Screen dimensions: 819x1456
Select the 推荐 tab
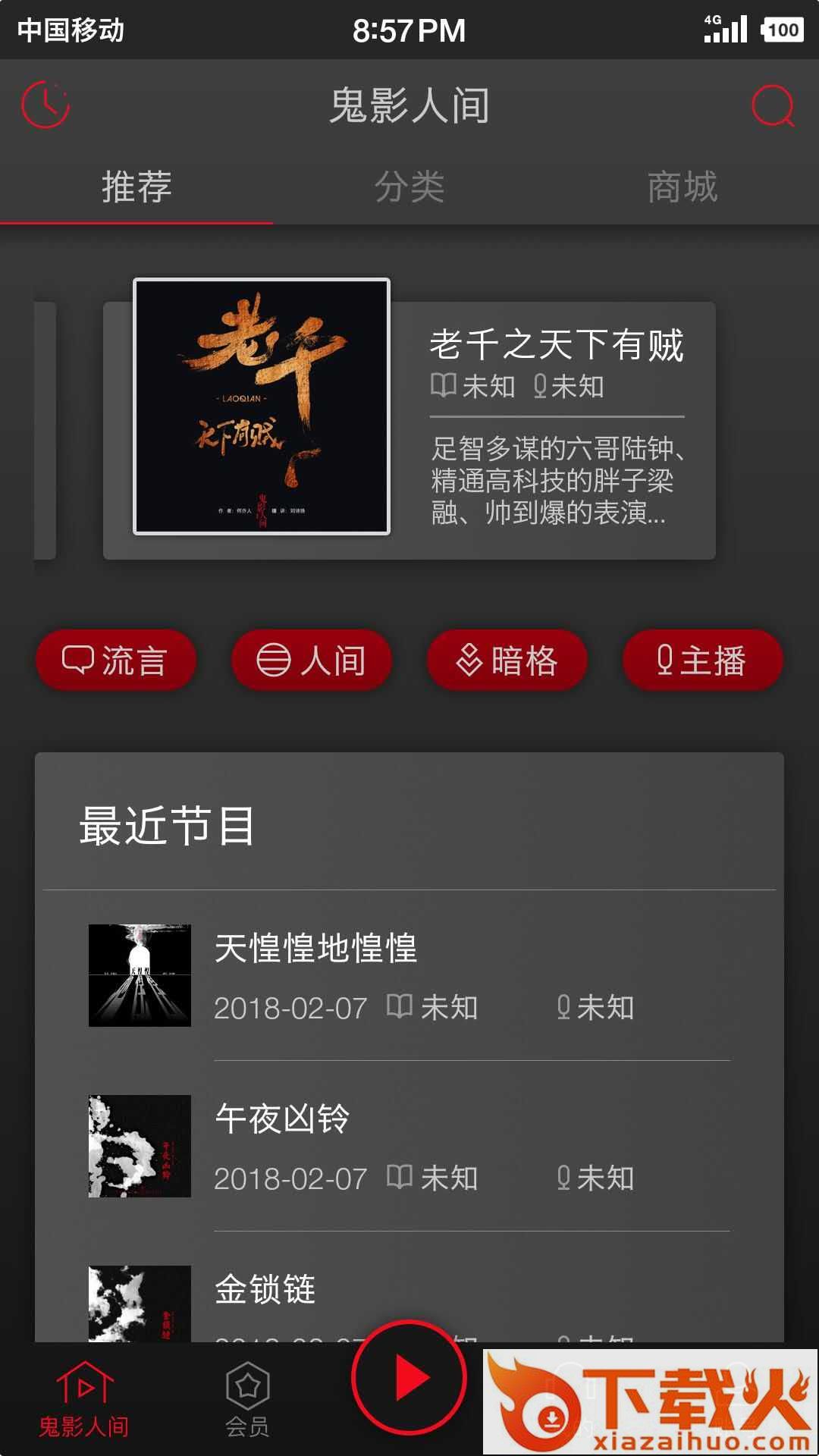pos(136,187)
